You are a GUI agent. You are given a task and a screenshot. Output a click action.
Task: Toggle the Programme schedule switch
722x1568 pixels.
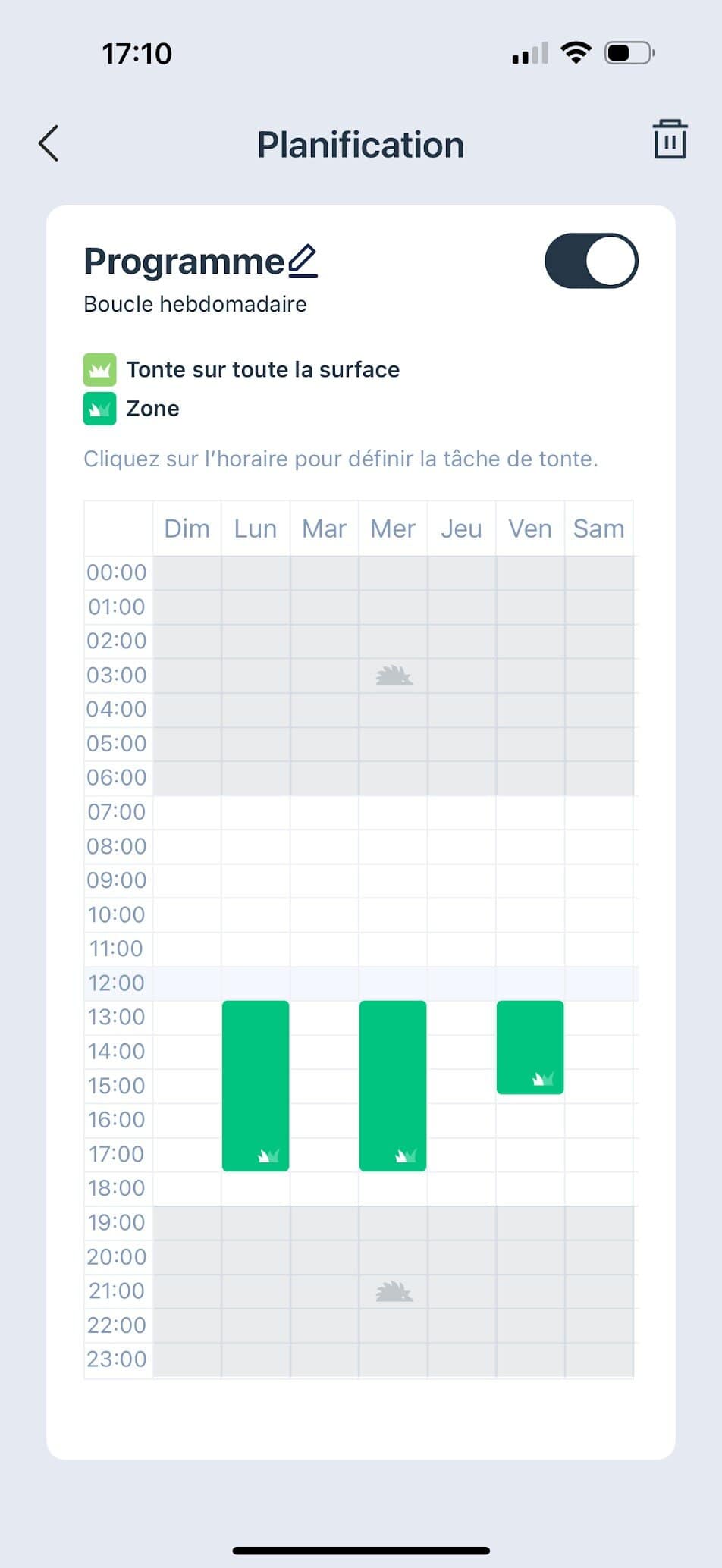click(591, 261)
